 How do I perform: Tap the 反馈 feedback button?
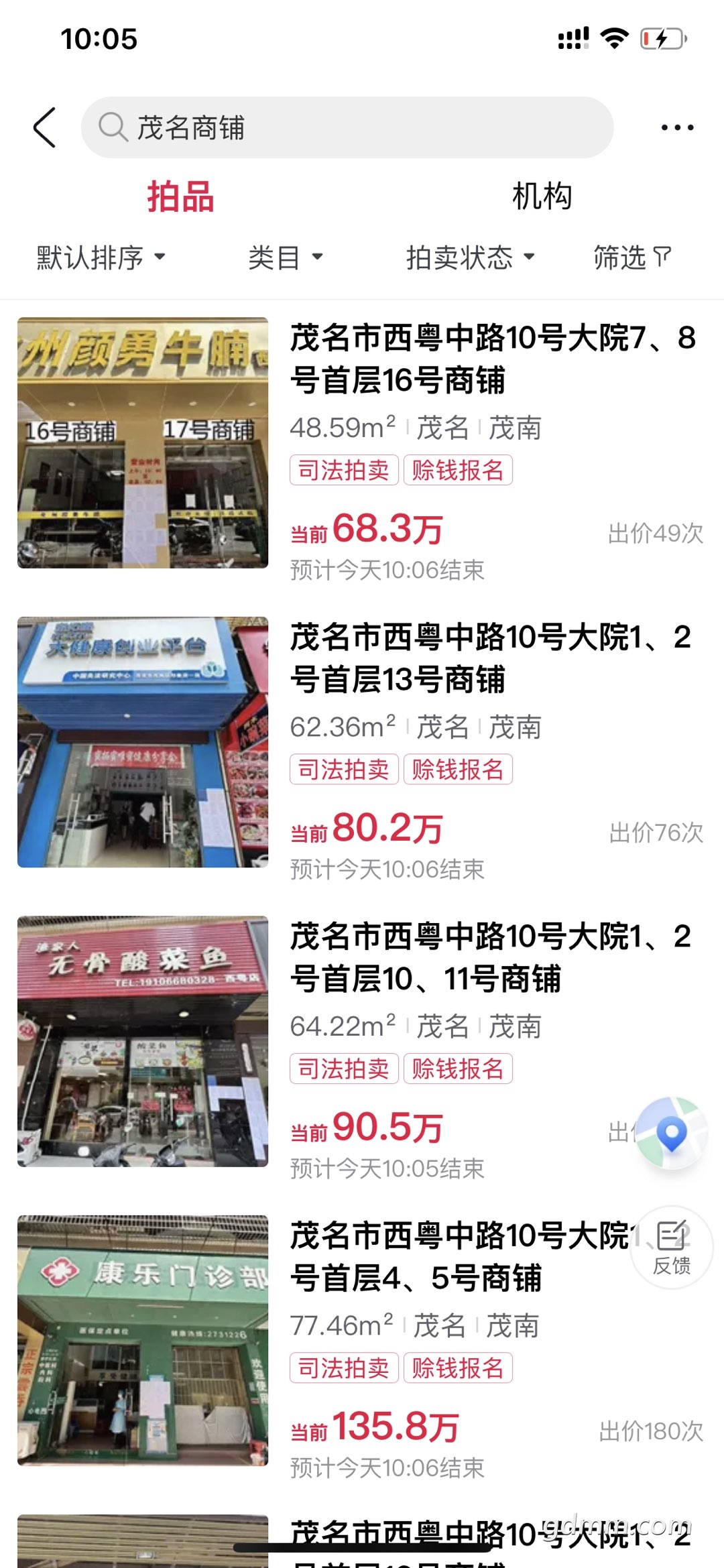pos(672,1247)
